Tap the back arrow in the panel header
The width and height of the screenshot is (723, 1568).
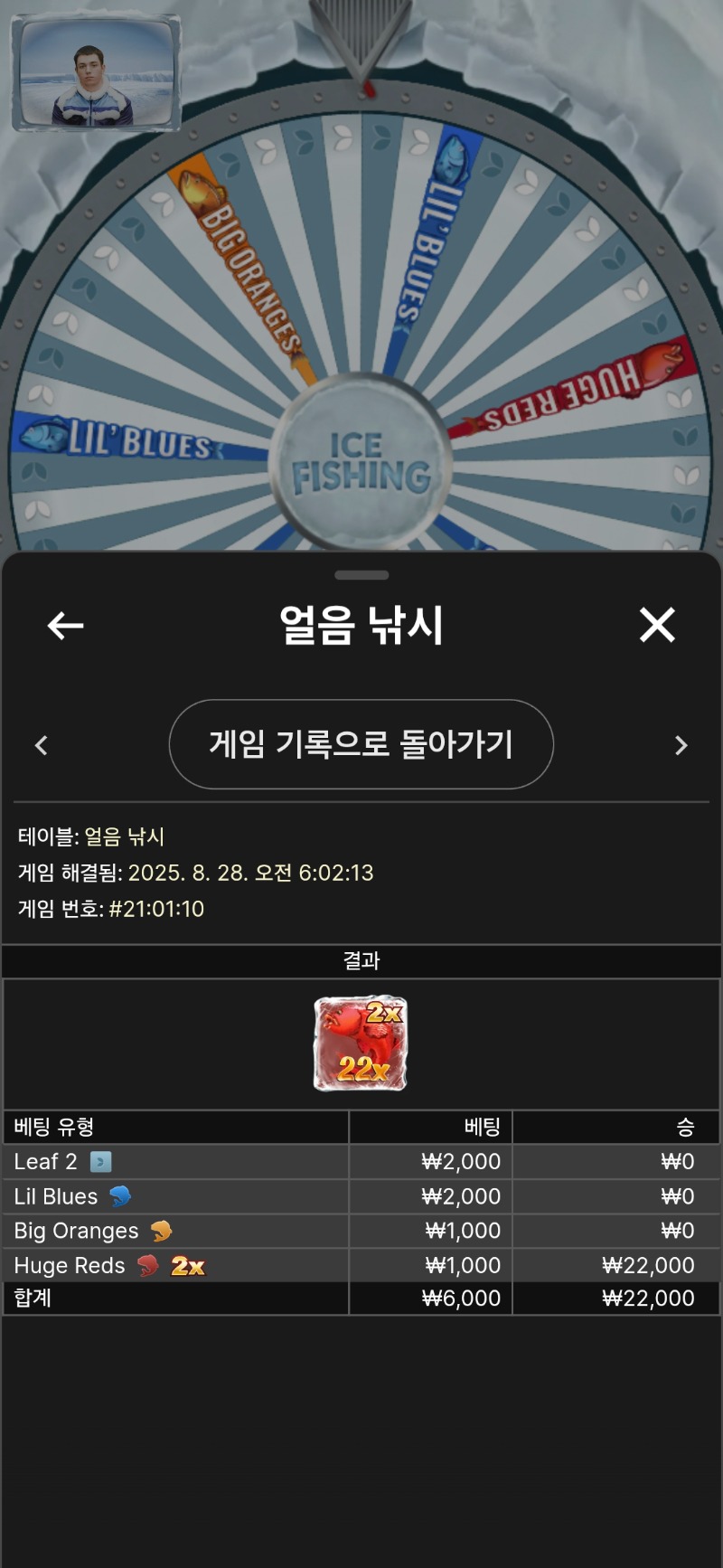coord(65,625)
